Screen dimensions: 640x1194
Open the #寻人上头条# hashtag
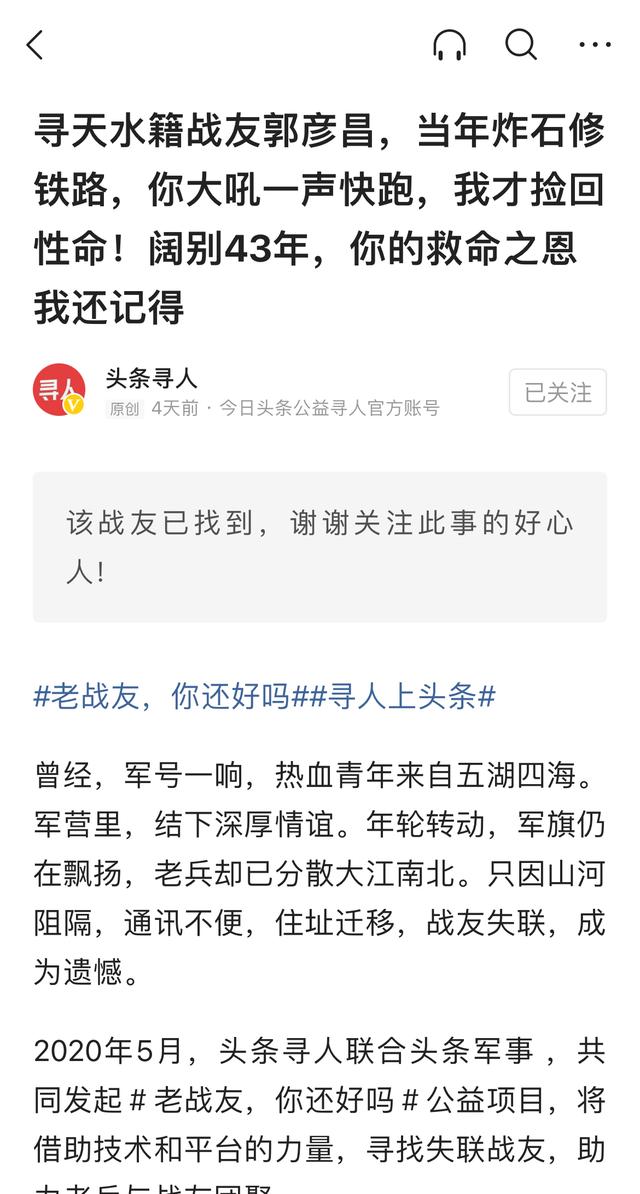tap(402, 696)
